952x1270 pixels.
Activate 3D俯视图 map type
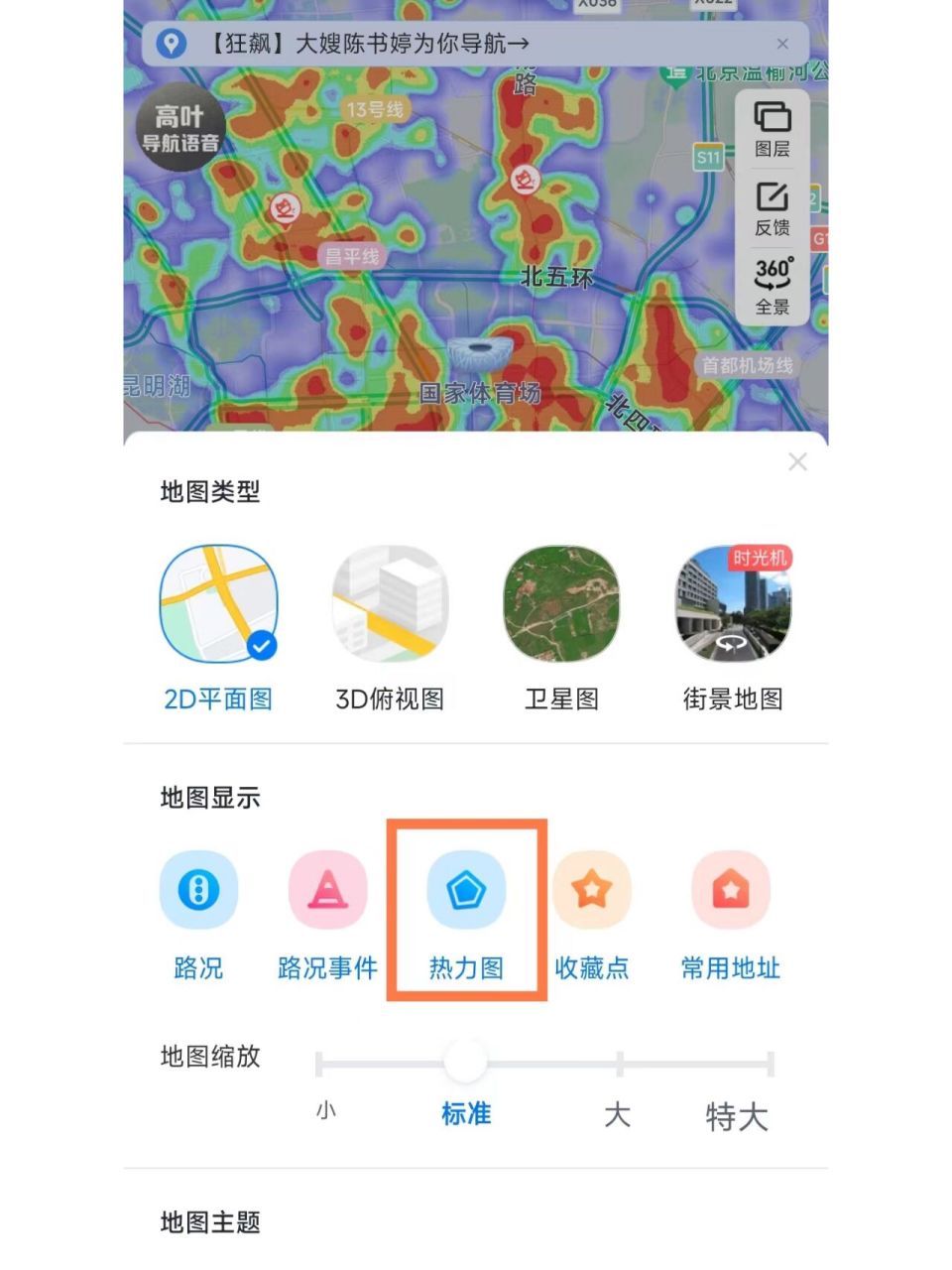(x=390, y=603)
